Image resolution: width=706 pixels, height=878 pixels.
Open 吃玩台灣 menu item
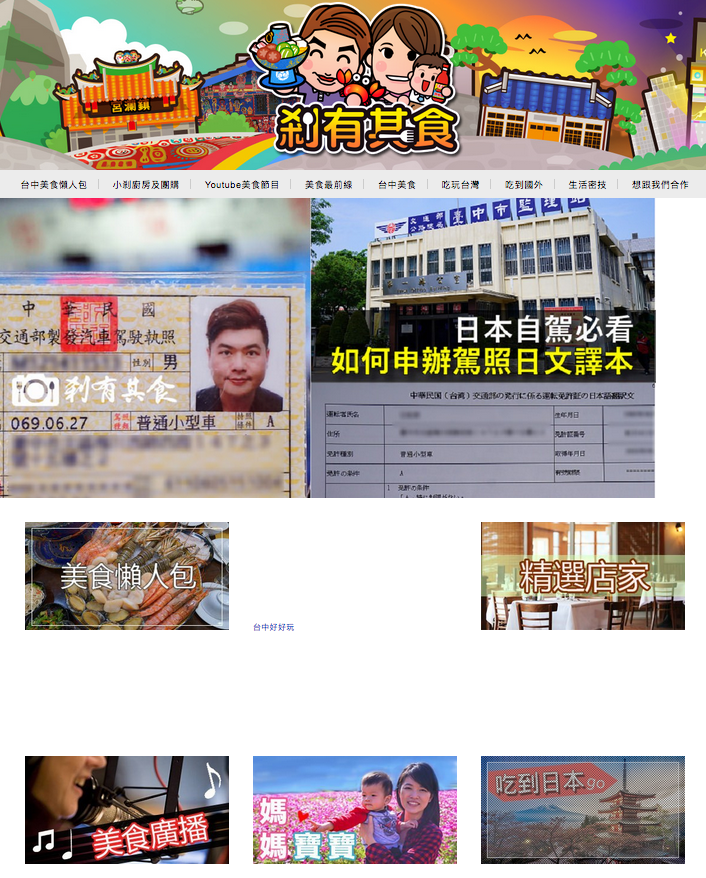(460, 185)
